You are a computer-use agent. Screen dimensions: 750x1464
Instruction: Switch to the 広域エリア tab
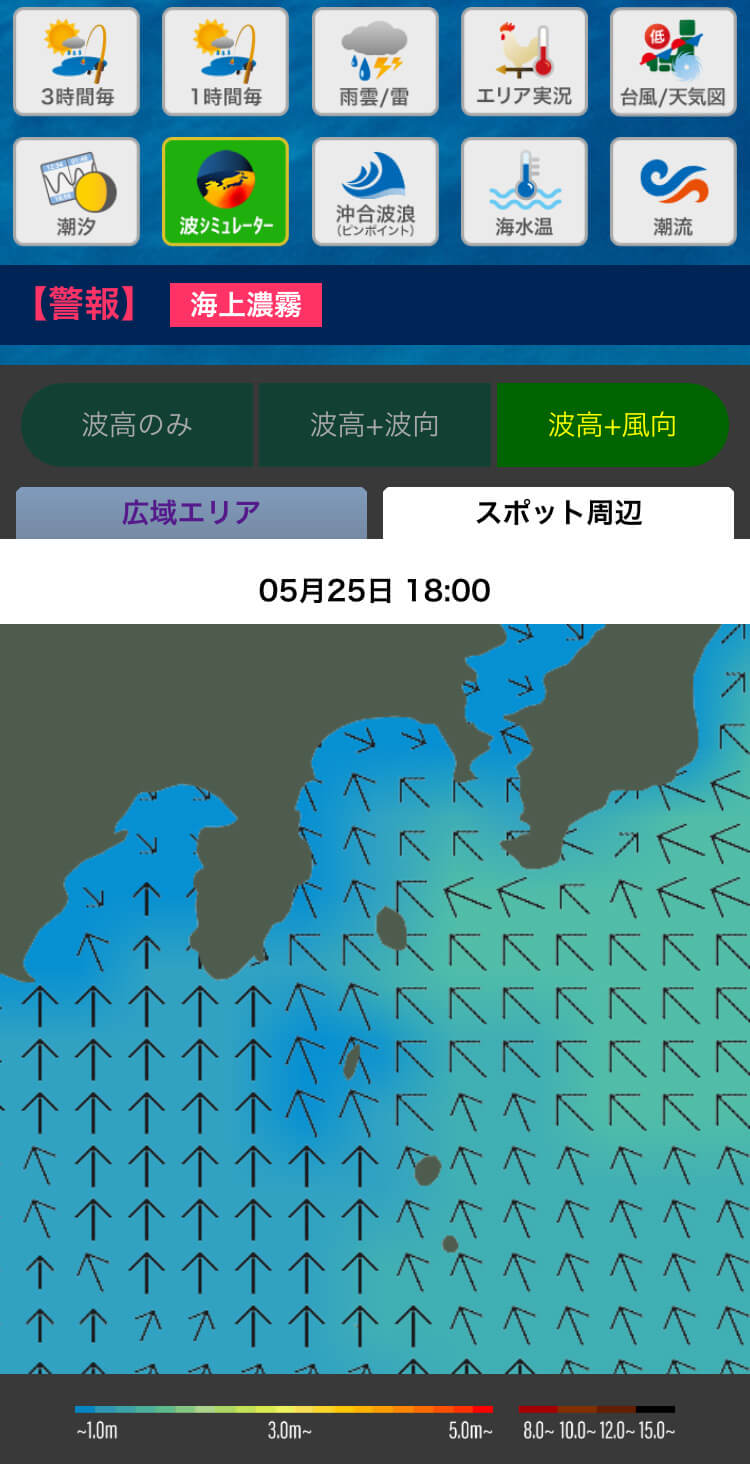191,513
